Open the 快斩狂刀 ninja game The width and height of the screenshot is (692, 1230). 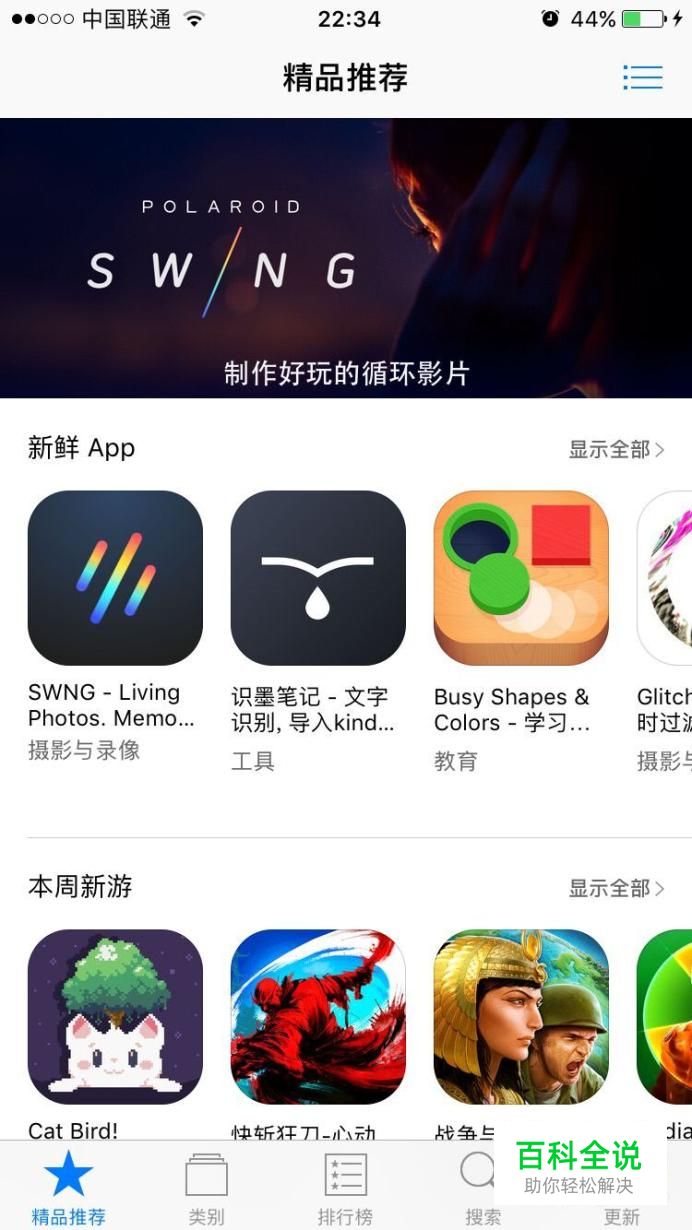pos(318,1017)
